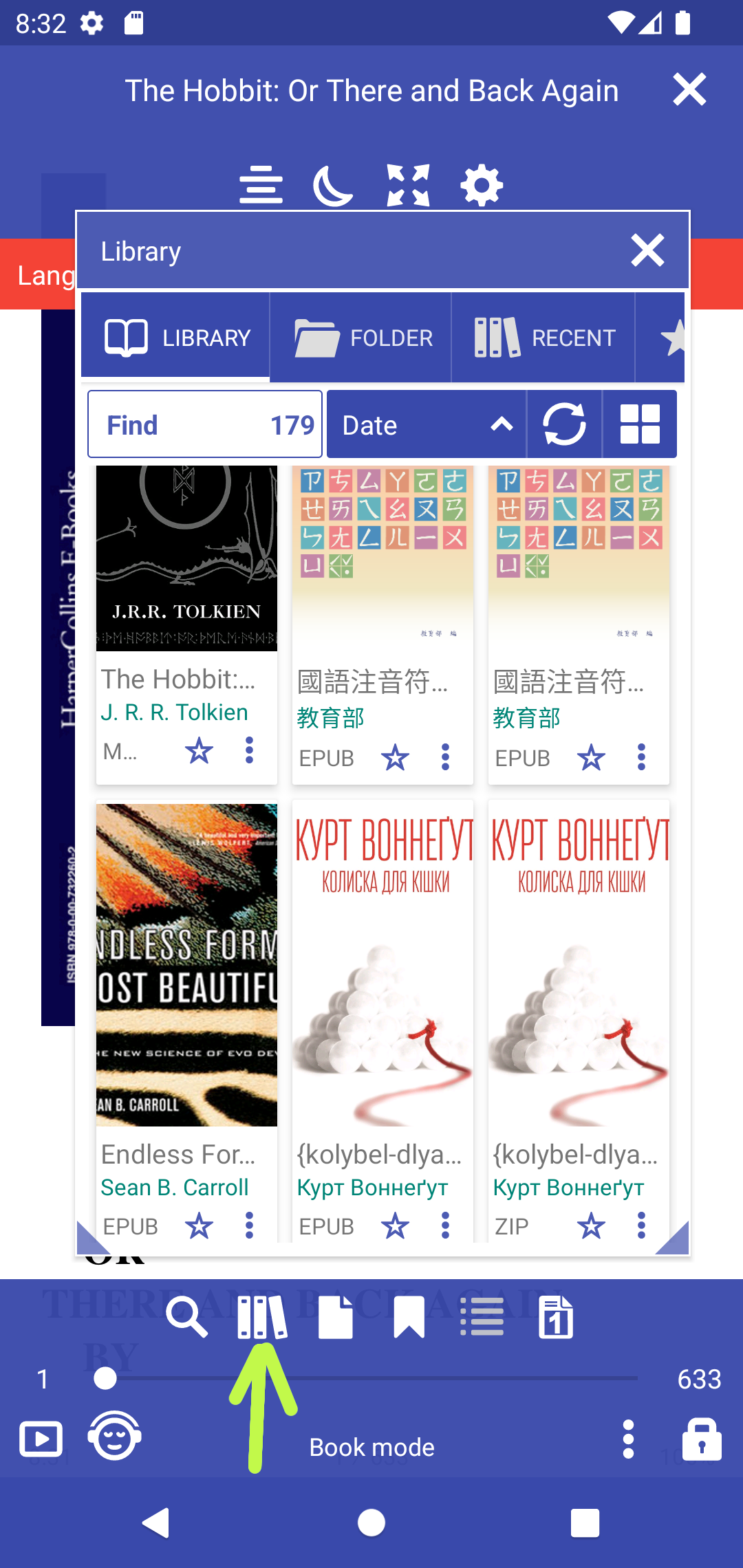Open options for The Hobbit book
Screen dimensions: 743x1568
pyautogui.click(x=249, y=750)
